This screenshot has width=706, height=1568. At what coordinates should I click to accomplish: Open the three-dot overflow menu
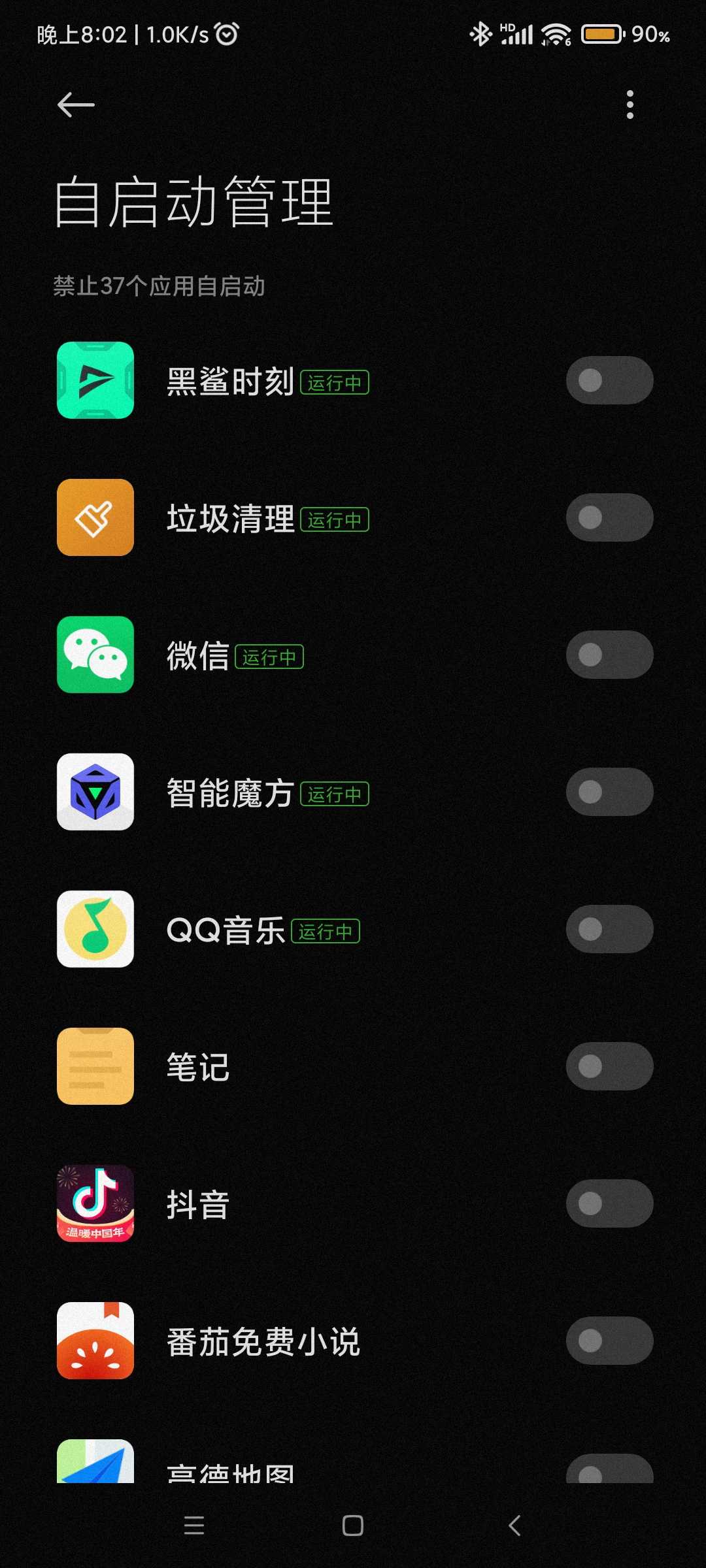[630, 105]
